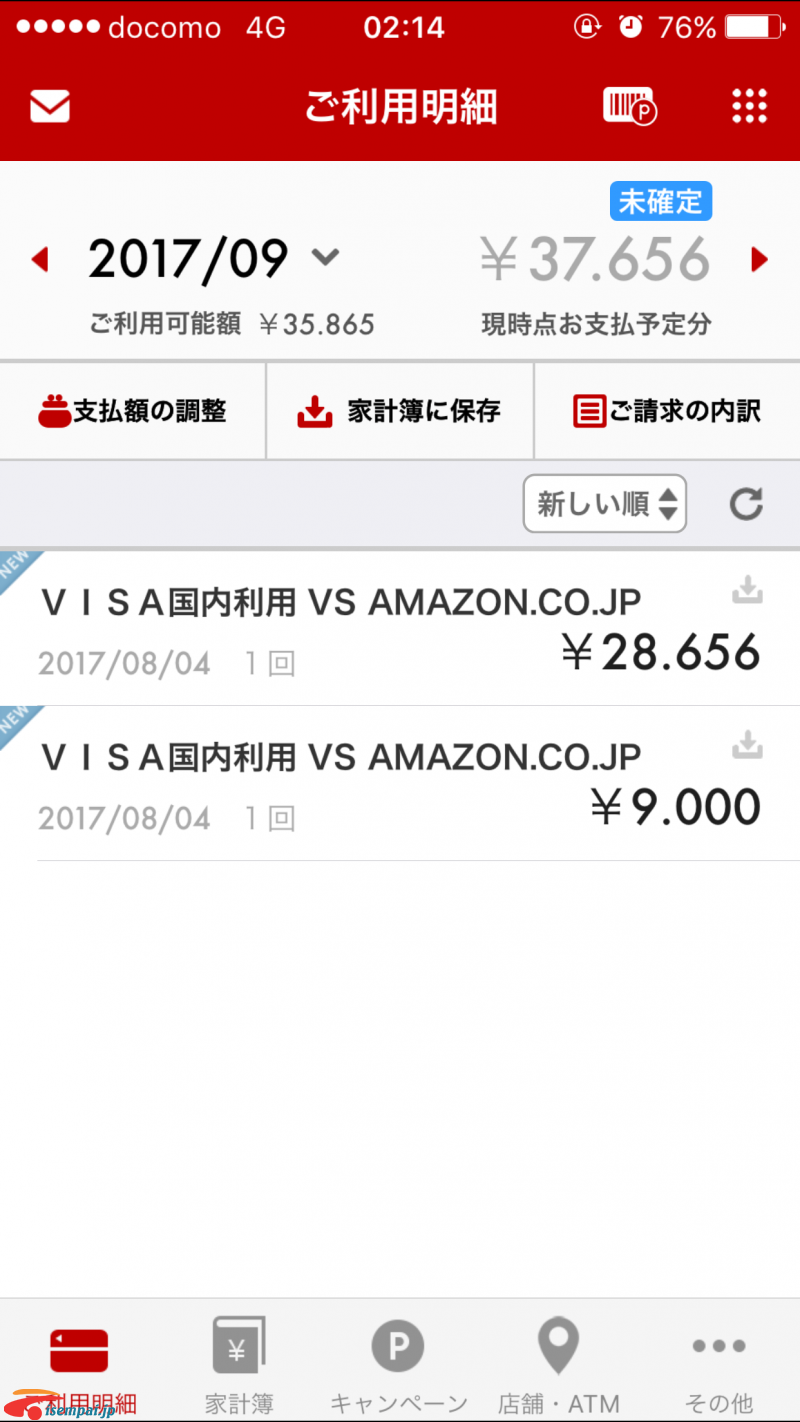
Task: Go to the previous month with left arrow
Action: (40, 260)
